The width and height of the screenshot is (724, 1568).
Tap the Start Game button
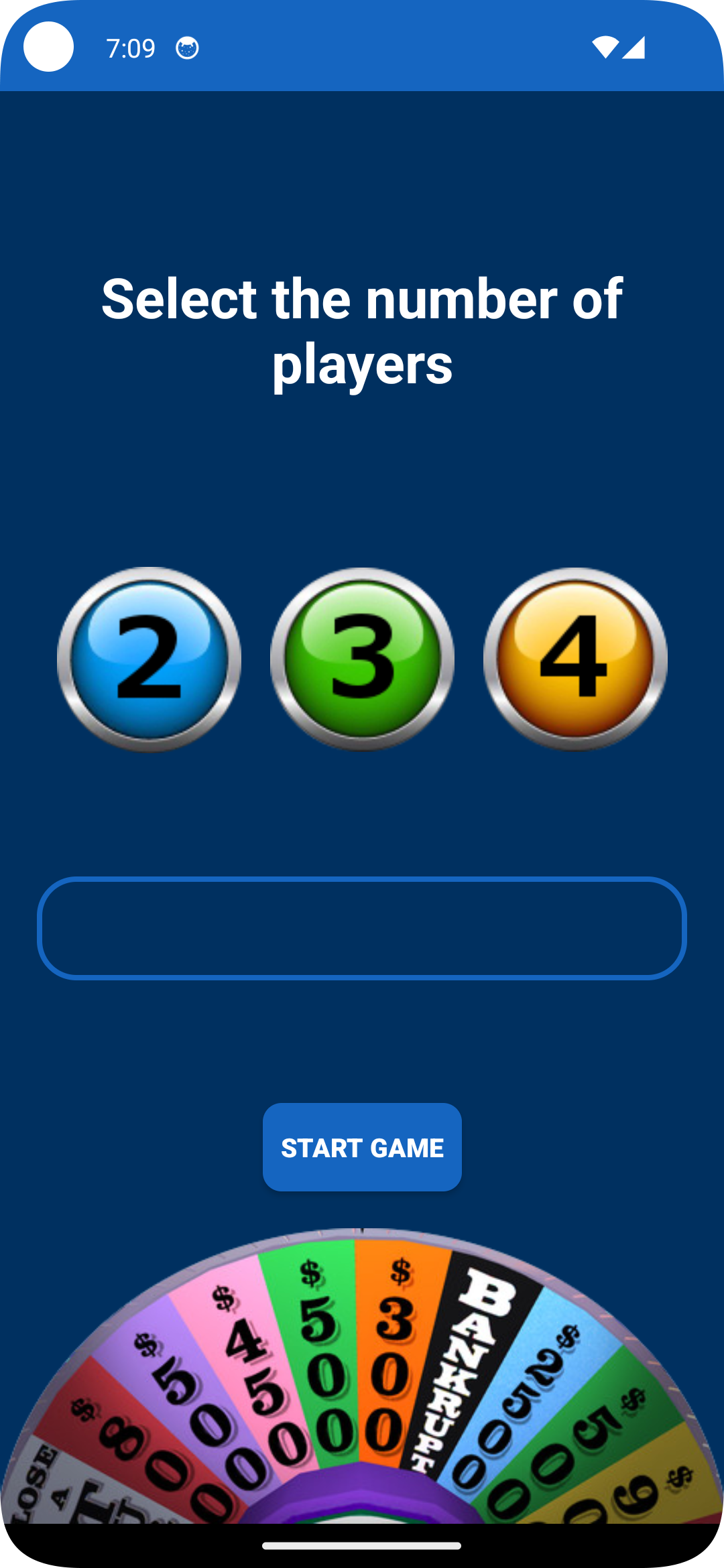362,1147
